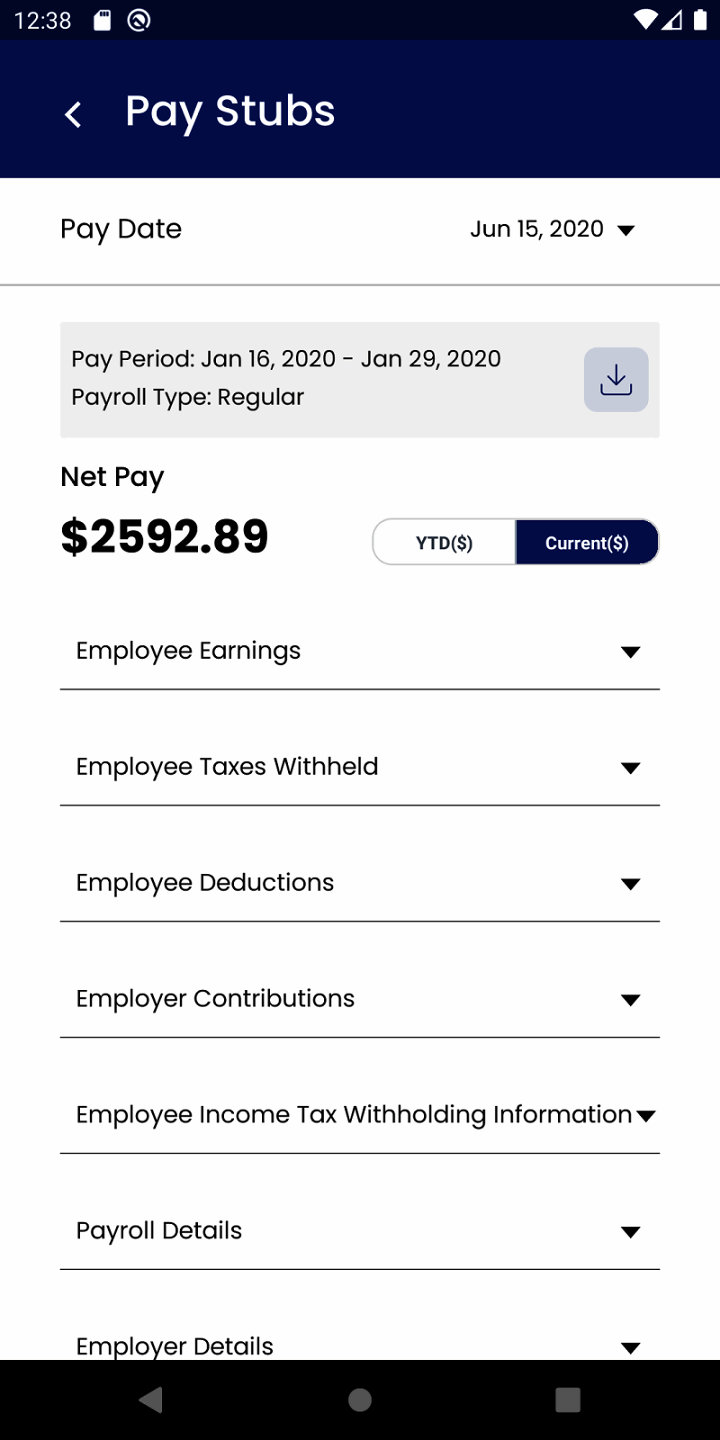This screenshot has width=720, height=1440.
Task: Expand Employee Income Tax Withholding Information
Action: pyautogui.click(x=360, y=1115)
